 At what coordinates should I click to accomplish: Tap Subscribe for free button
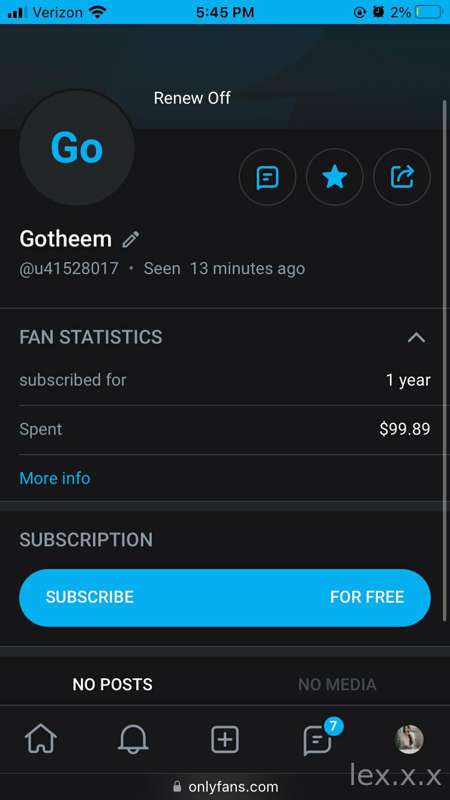[x=225, y=597]
